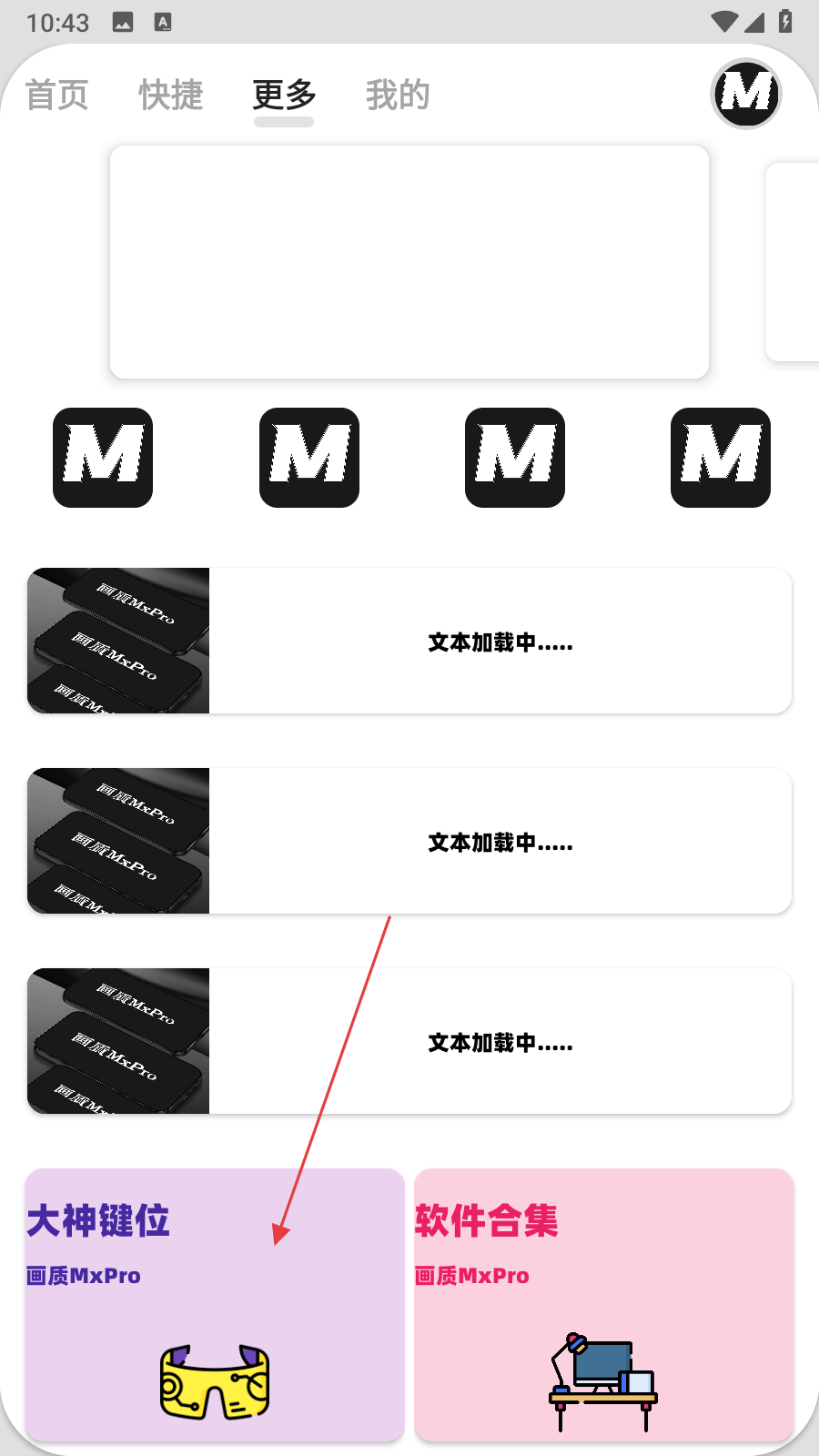819x1456 pixels.
Task: Tap the large blank banner card
Action: (x=409, y=262)
